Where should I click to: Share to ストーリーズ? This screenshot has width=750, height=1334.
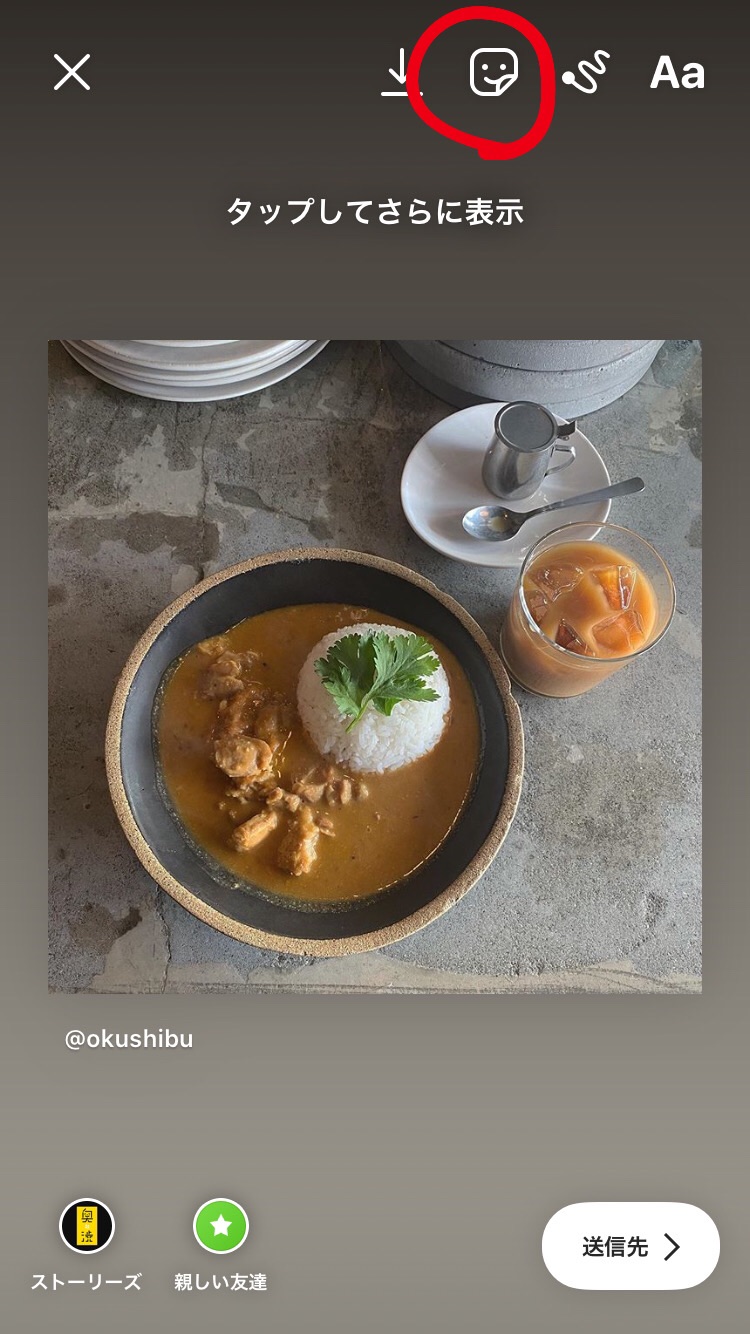pos(87,1227)
